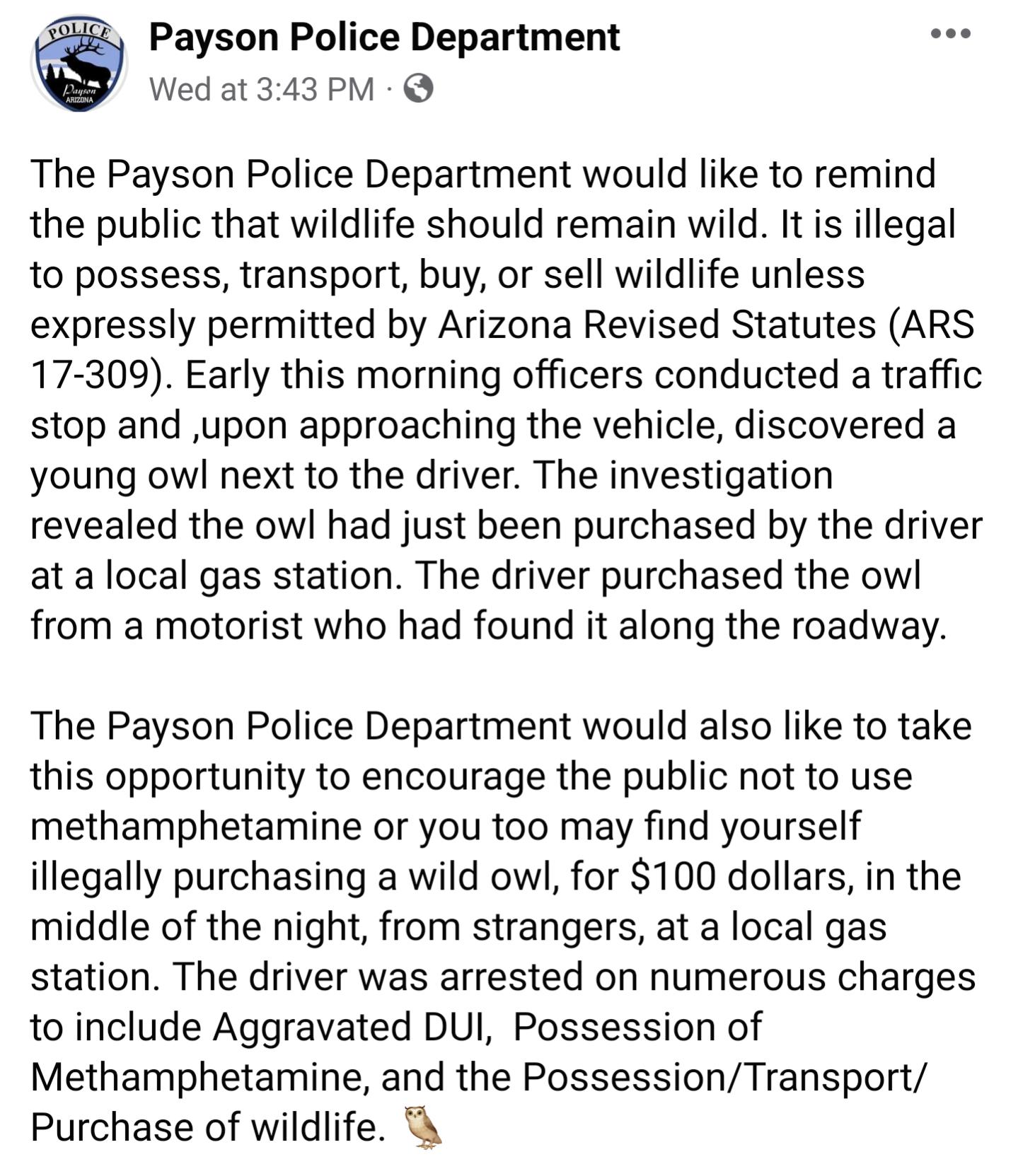Open Payson Police Department's profile picture
Screen dimensions: 1018x1176
(x=79, y=65)
